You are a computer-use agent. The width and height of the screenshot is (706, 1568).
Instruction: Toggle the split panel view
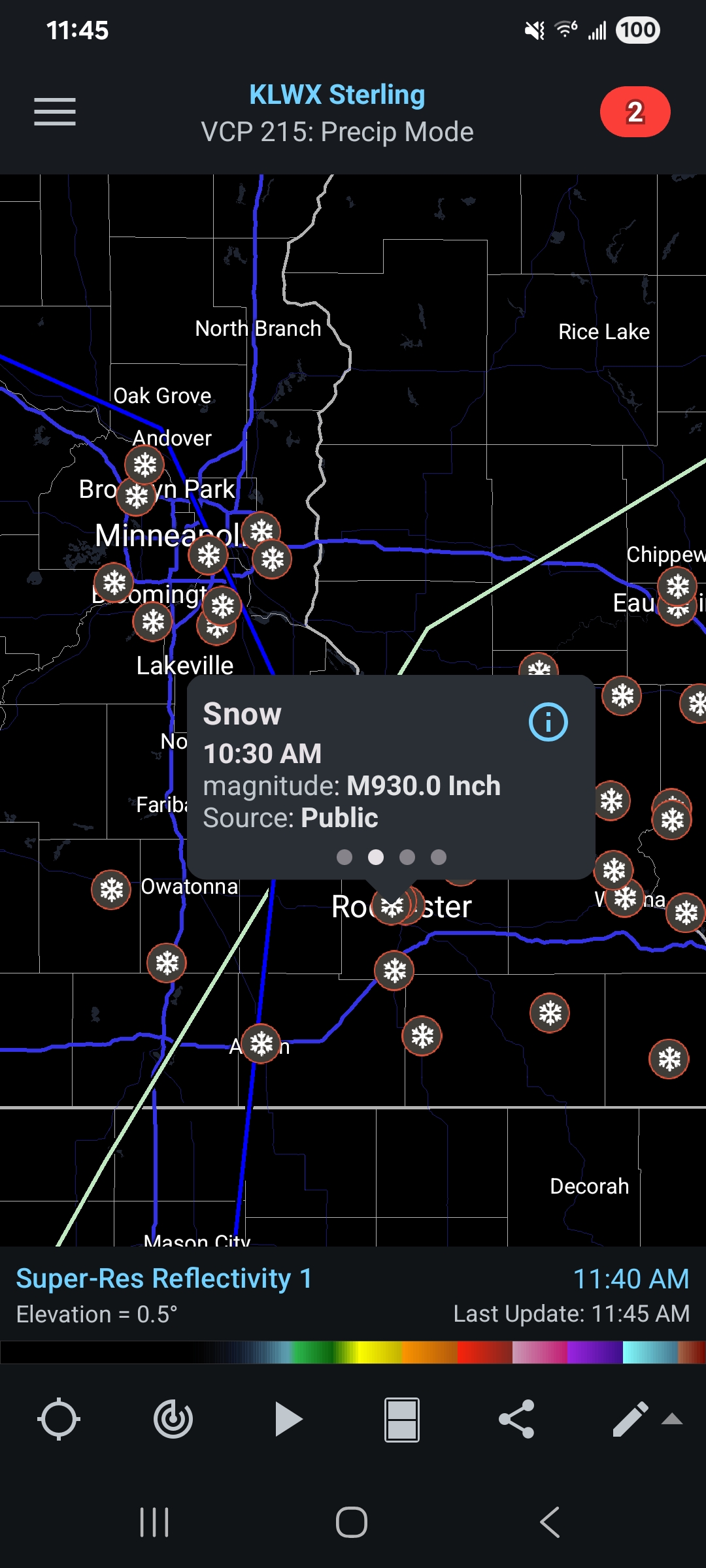tap(402, 1419)
